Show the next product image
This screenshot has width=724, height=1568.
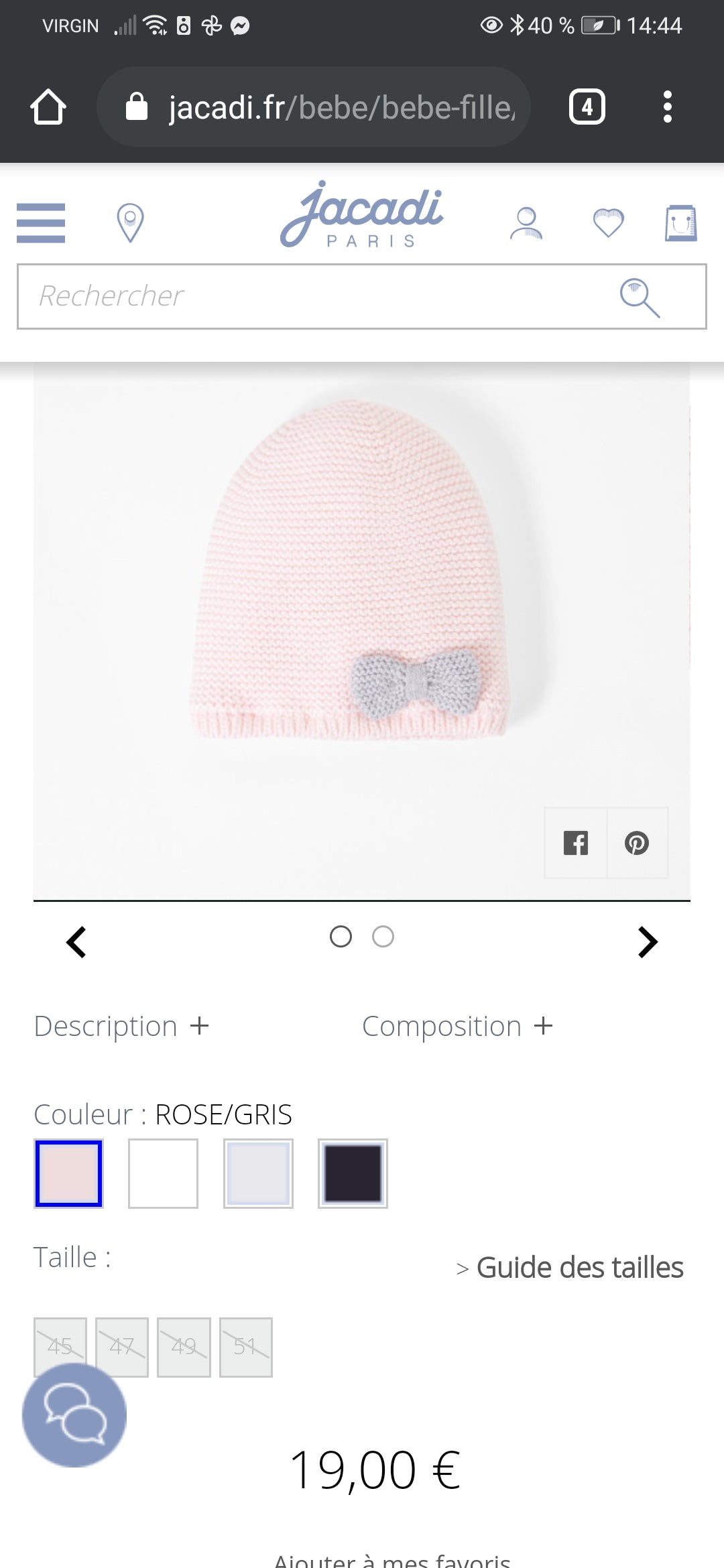(x=648, y=942)
